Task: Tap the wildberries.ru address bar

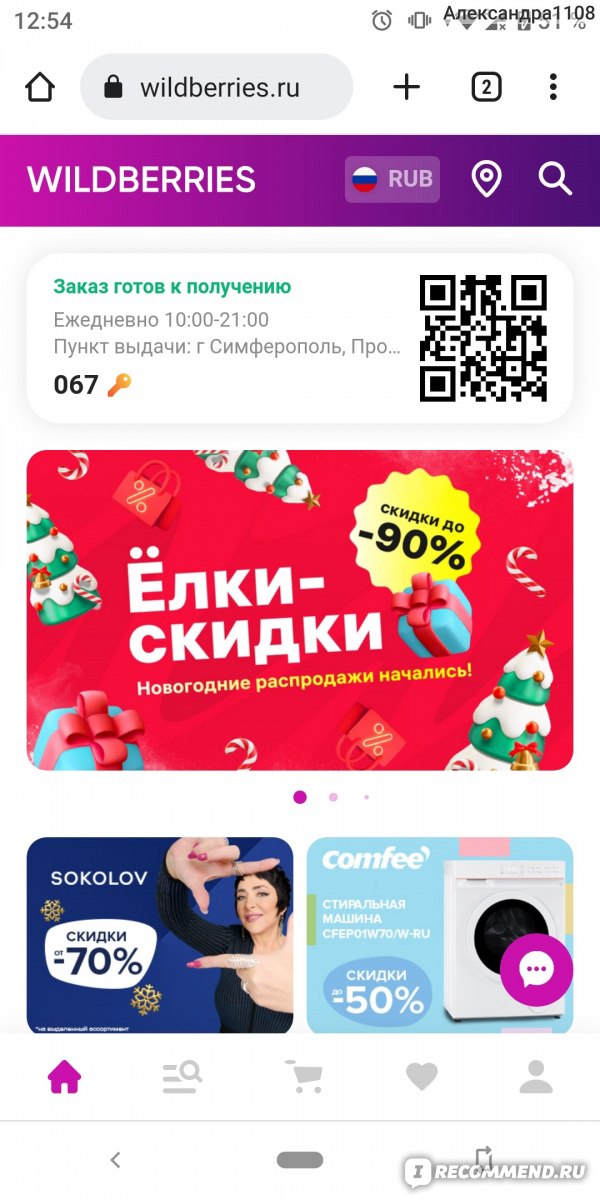Action: click(x=216, y=87)
